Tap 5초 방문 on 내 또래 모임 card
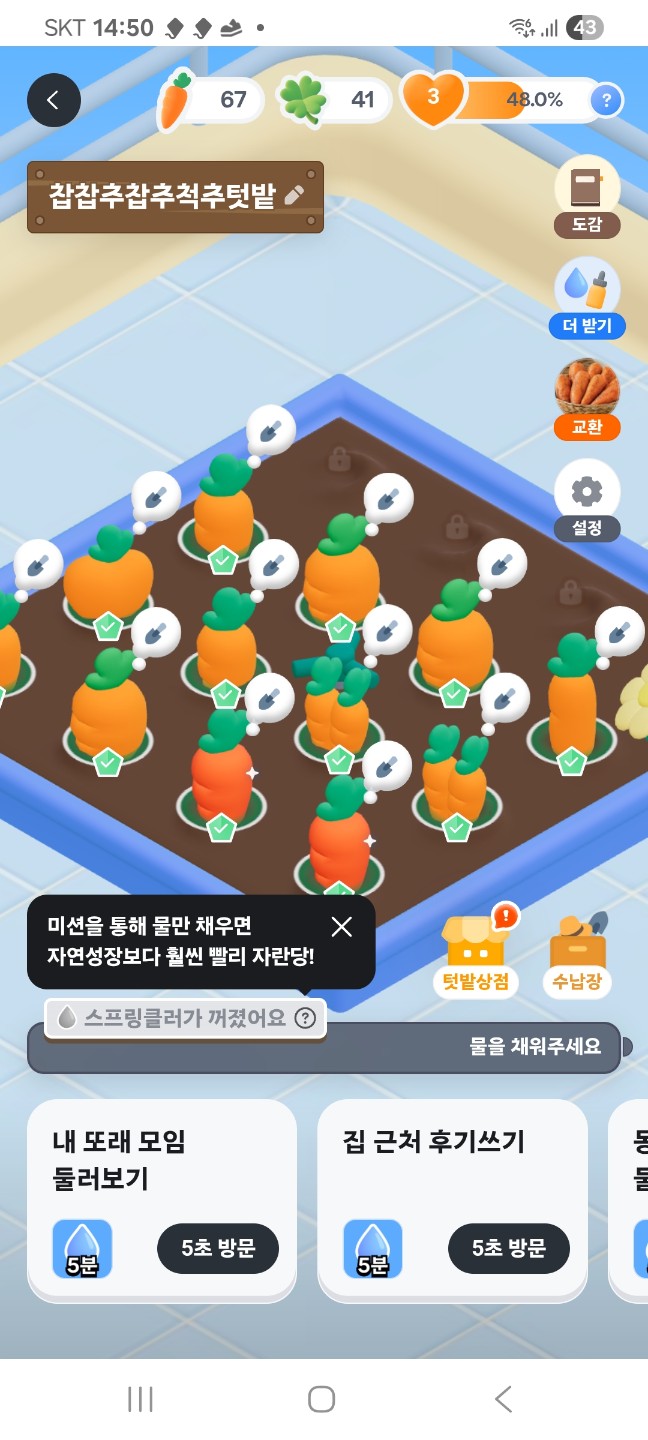This screenshot has height=1440, width=648. [x=218, y=1248]
